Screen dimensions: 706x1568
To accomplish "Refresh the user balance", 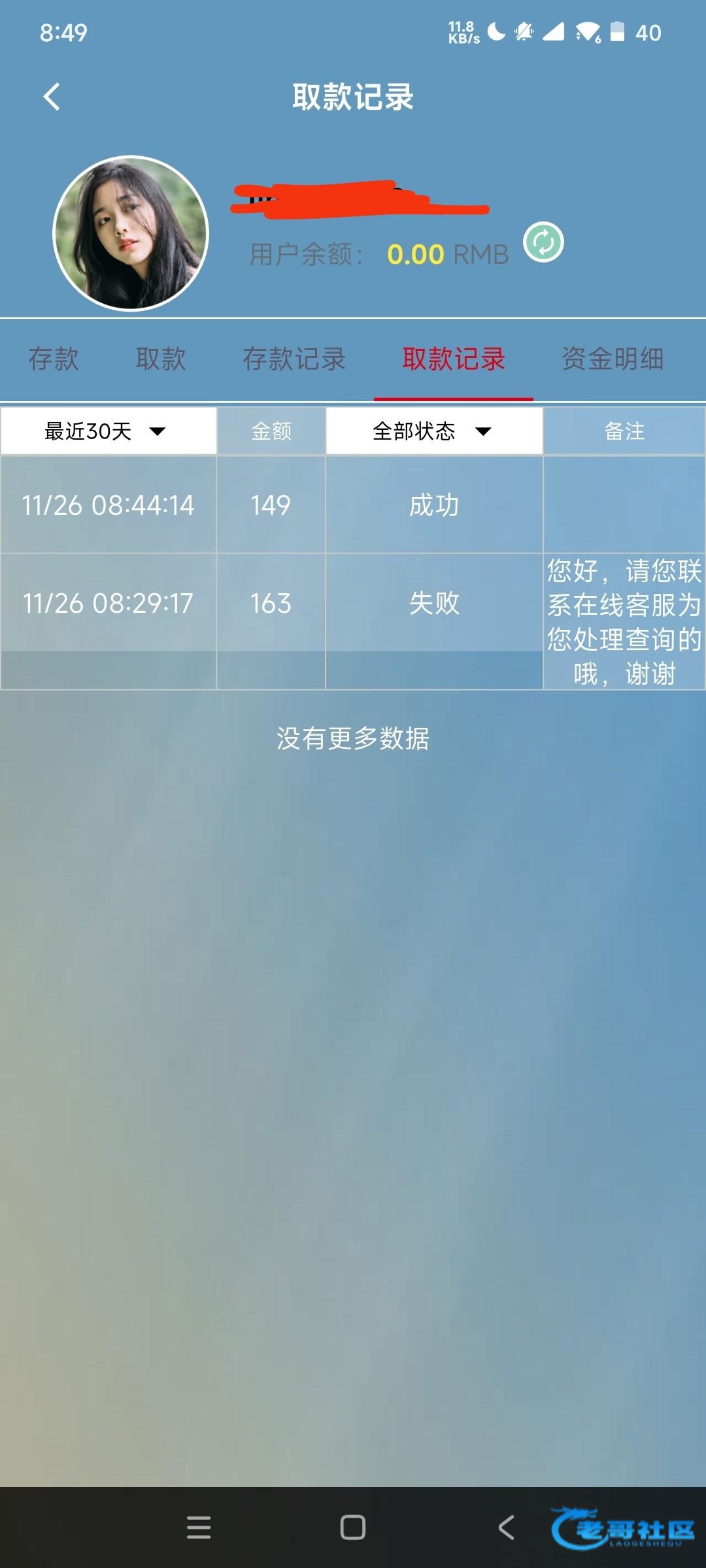I will click(543, 242).
